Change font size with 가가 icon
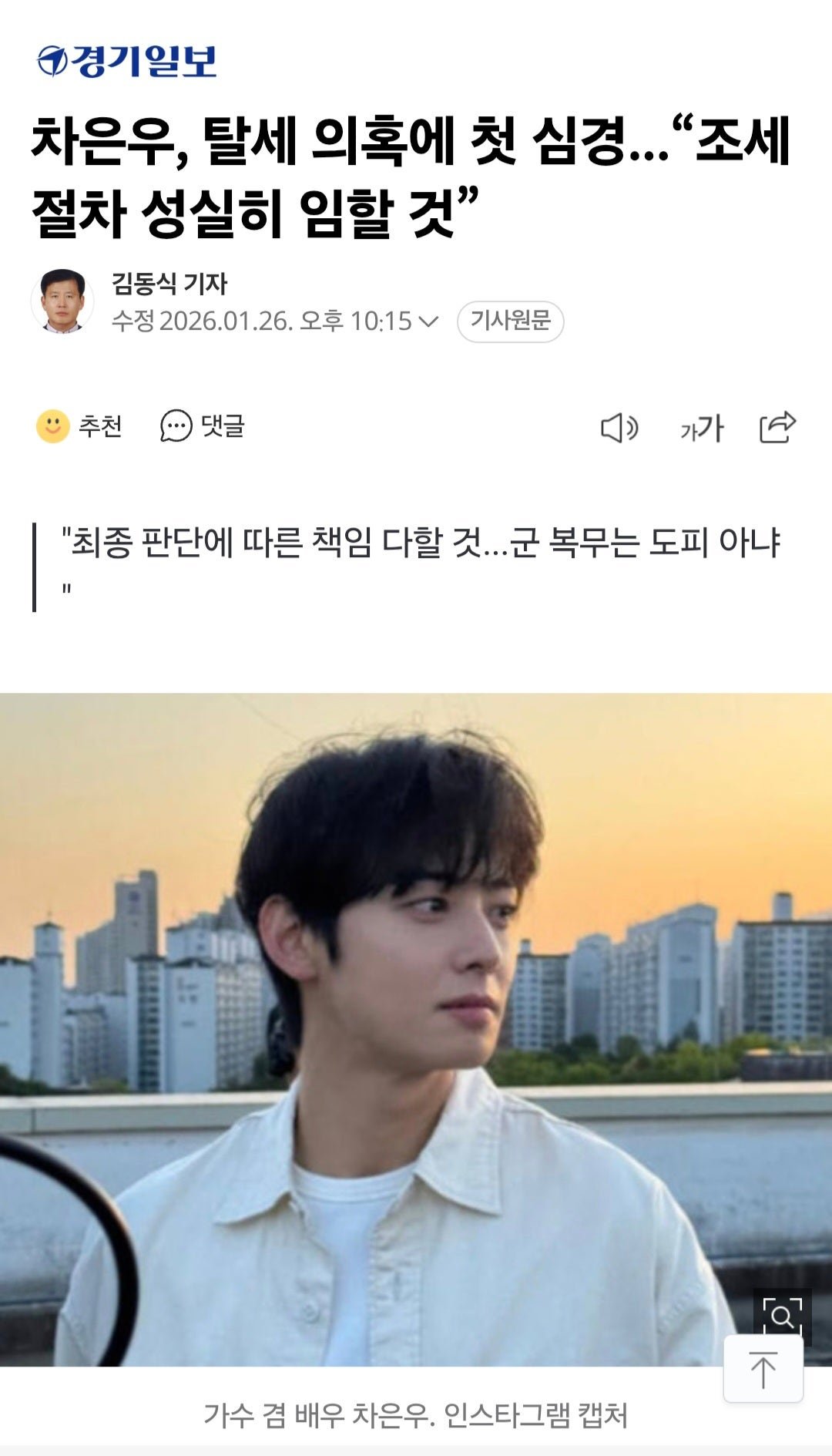832x1456 pixels. [x=702, y=428]
